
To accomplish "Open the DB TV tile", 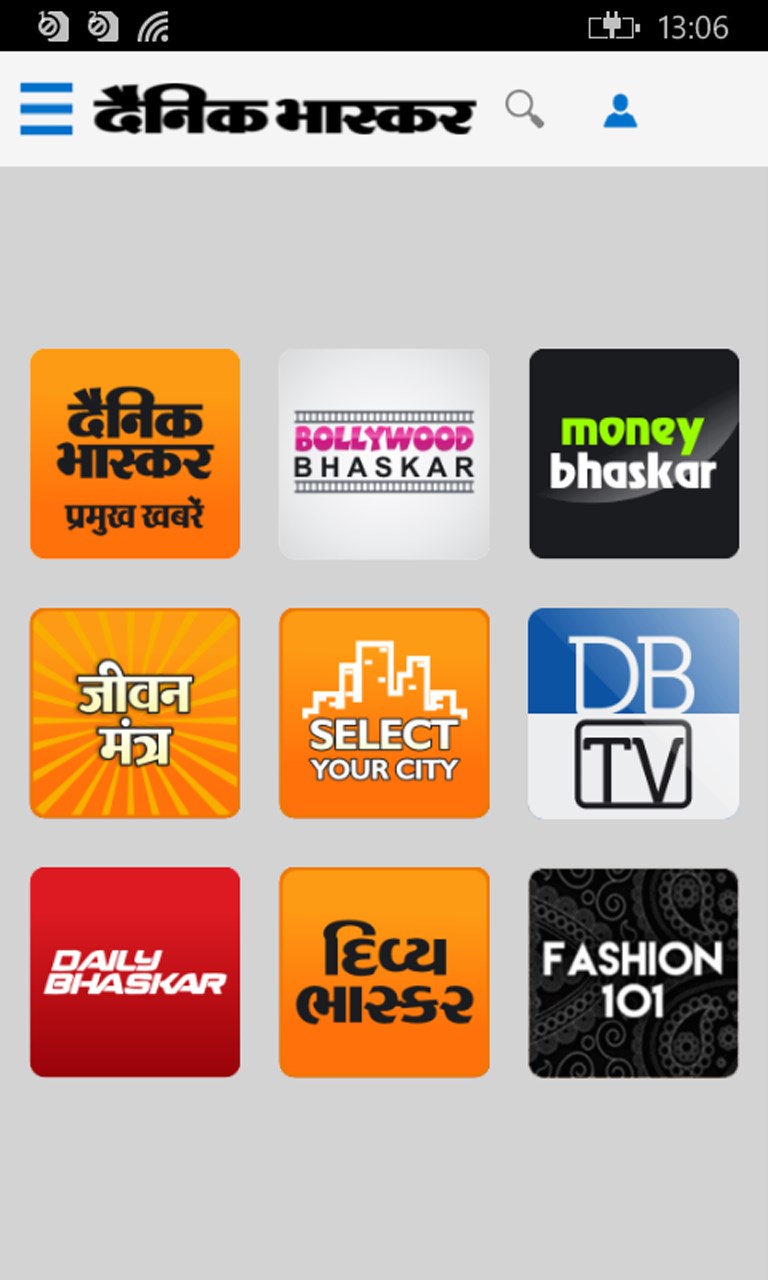I will point(634,713).
